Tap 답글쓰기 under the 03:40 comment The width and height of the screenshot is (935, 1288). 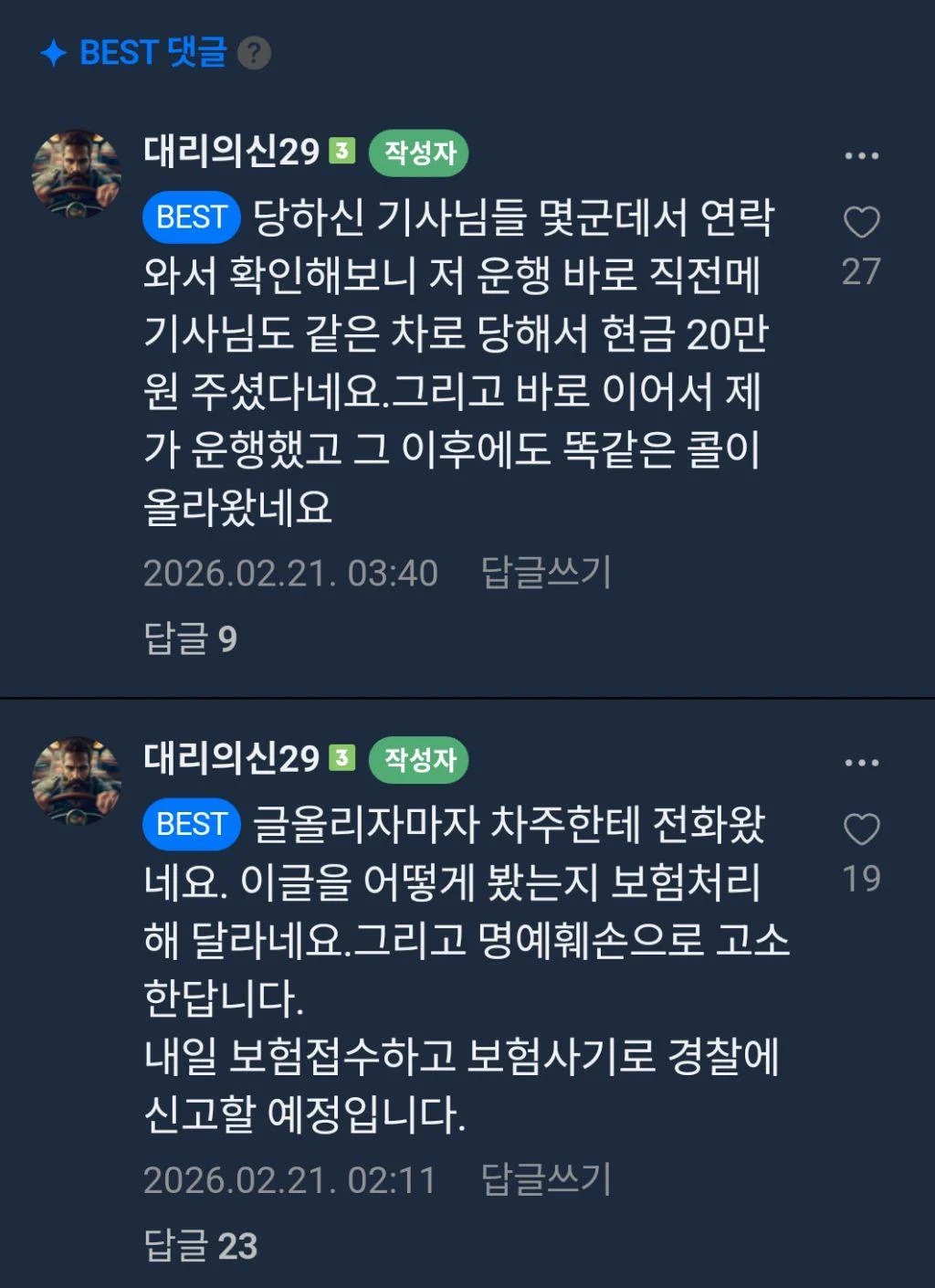[546, 573]
